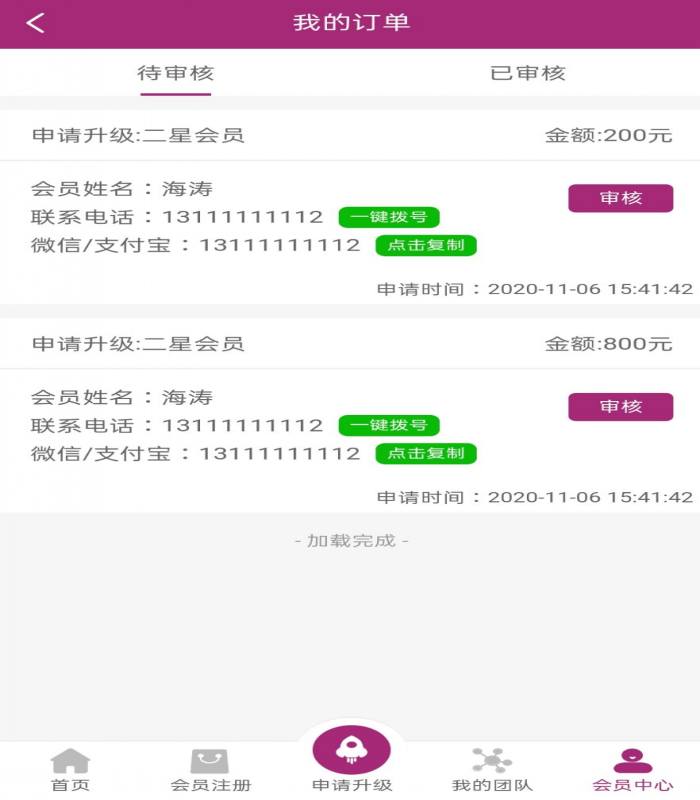700x800 pixels.
Task: Open the 会员注册 tab
Action: (210, 770)
